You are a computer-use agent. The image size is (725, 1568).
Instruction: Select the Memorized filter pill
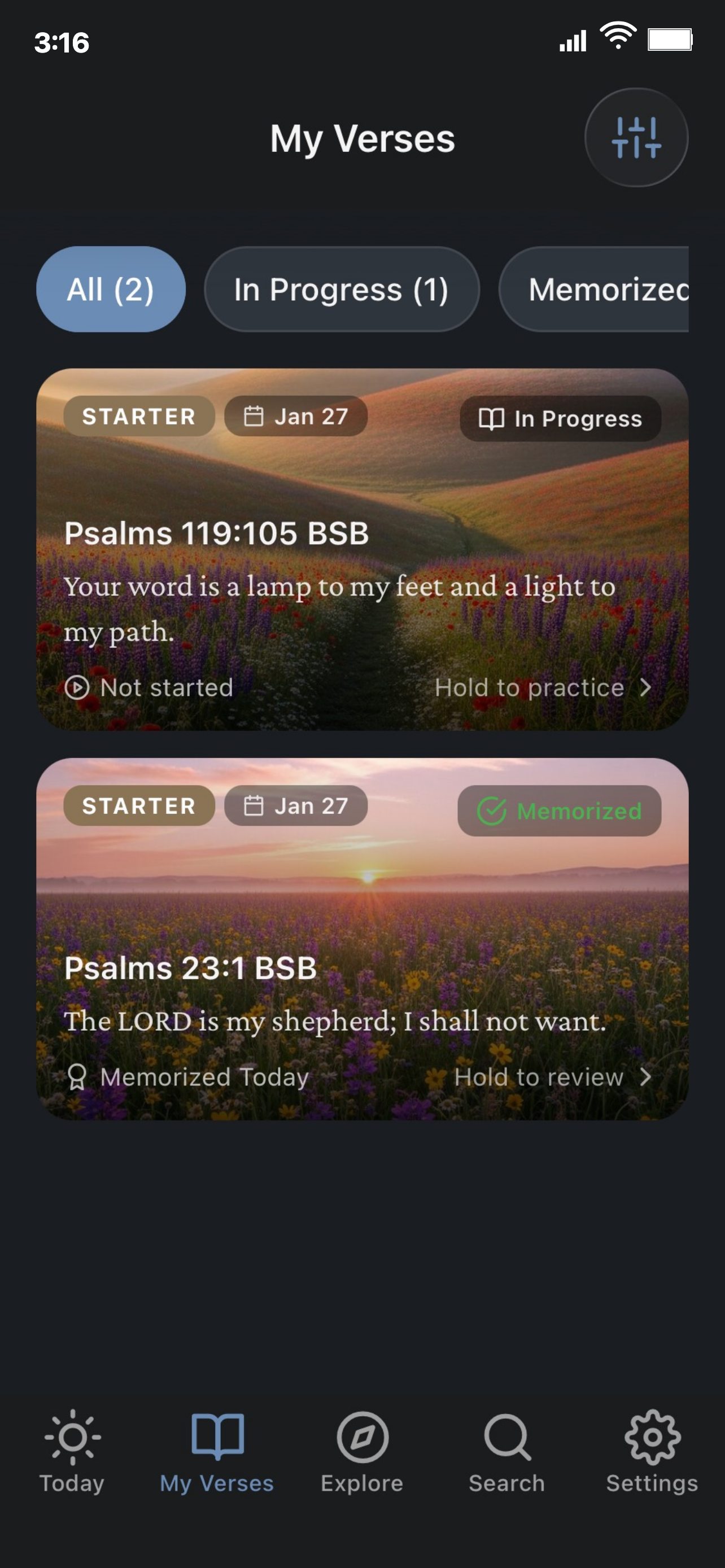click(x=609, y=289)
